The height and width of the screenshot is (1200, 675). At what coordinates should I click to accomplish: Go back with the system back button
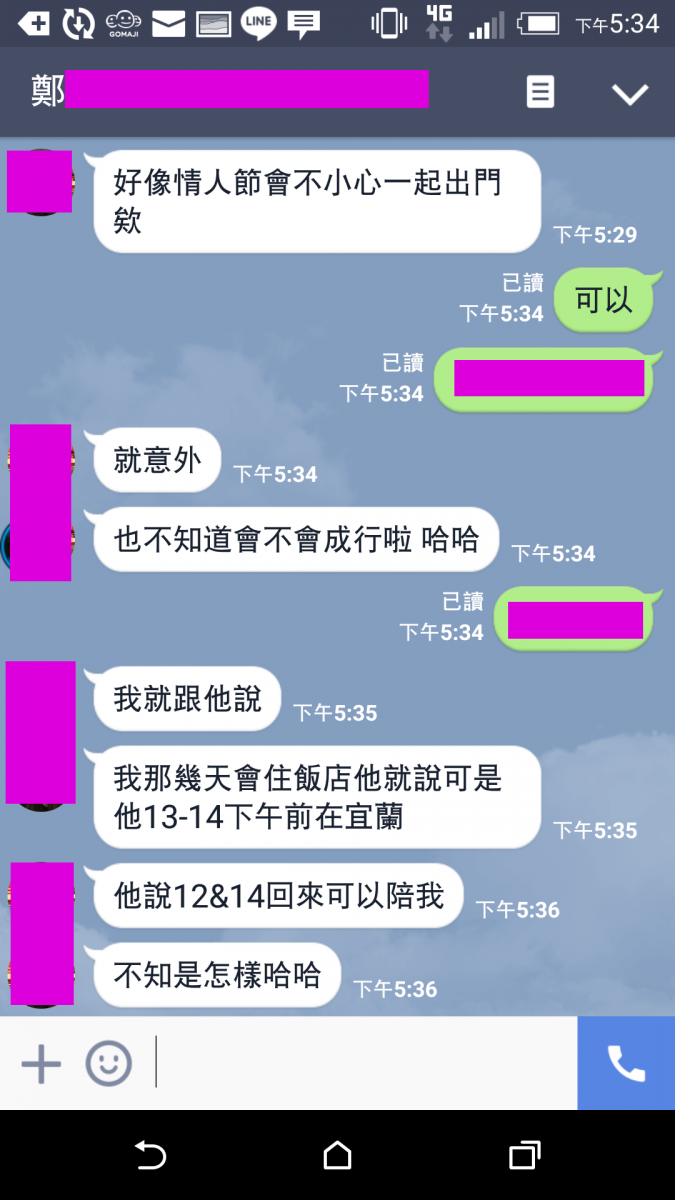[x=150, y=1156]
